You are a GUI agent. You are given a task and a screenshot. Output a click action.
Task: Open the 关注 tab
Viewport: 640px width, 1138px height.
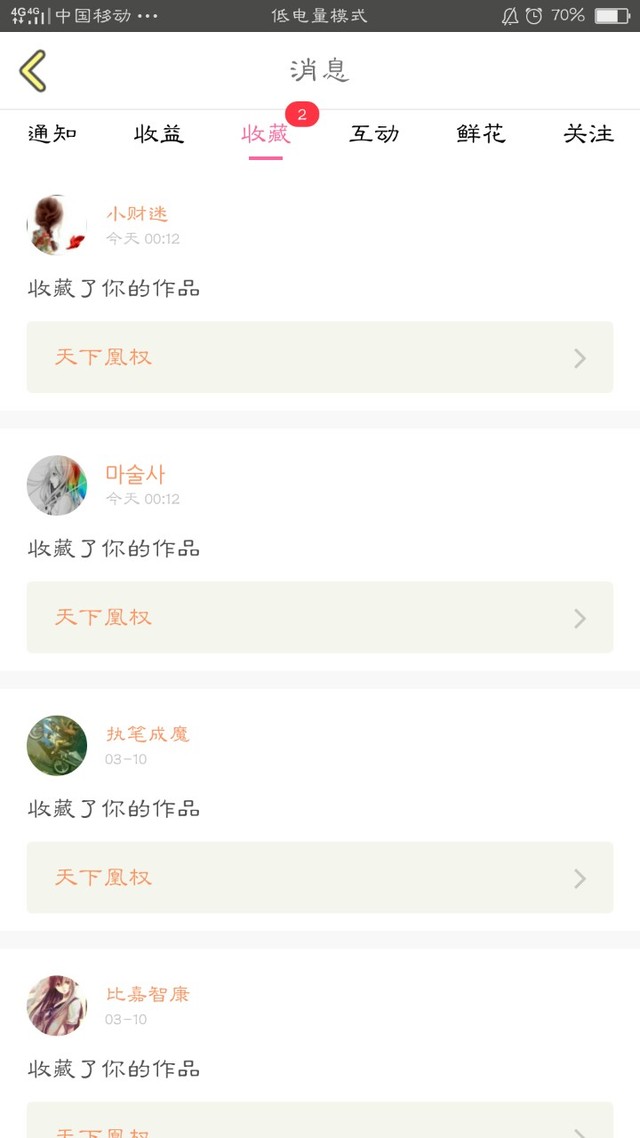[588, 134]
